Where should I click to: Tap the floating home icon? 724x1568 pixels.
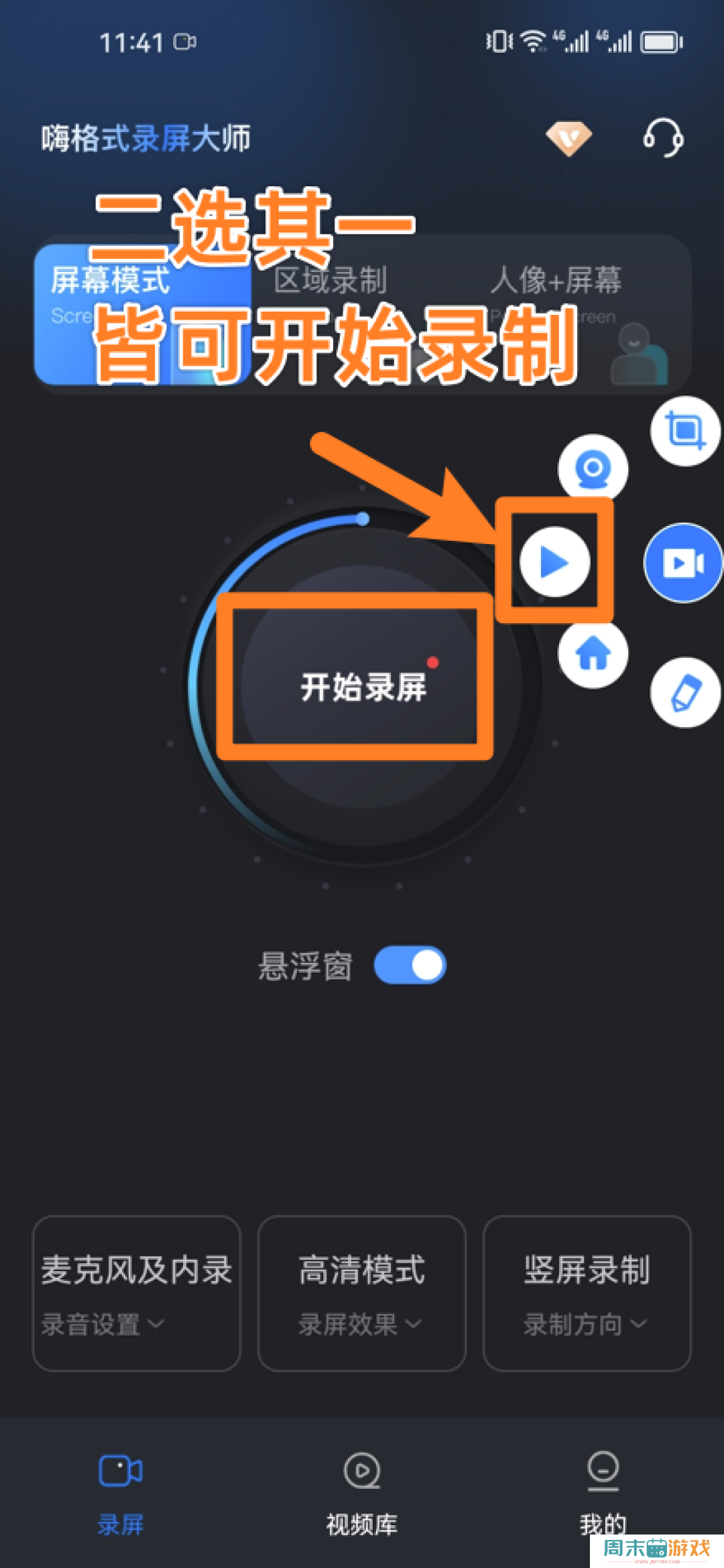593,654
